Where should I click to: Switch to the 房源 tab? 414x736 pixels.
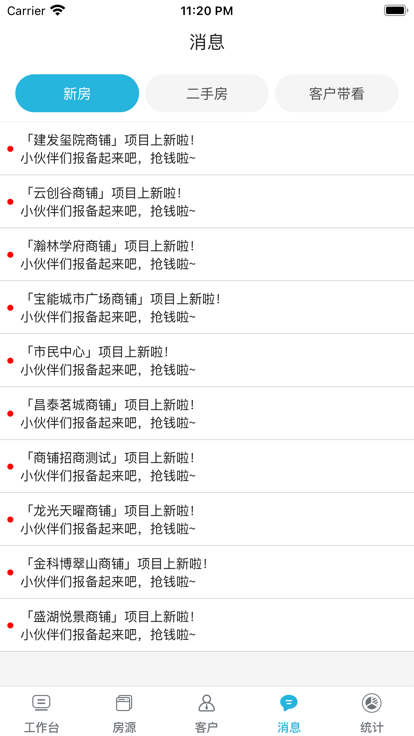tap(124, 713)
